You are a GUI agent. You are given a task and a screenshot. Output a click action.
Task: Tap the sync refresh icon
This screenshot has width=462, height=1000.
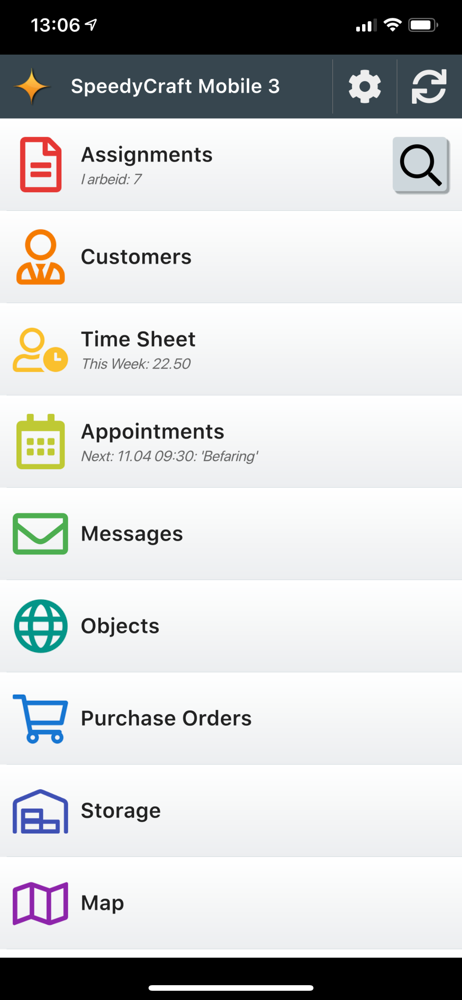pyautogui.click(x=429, y=87)
